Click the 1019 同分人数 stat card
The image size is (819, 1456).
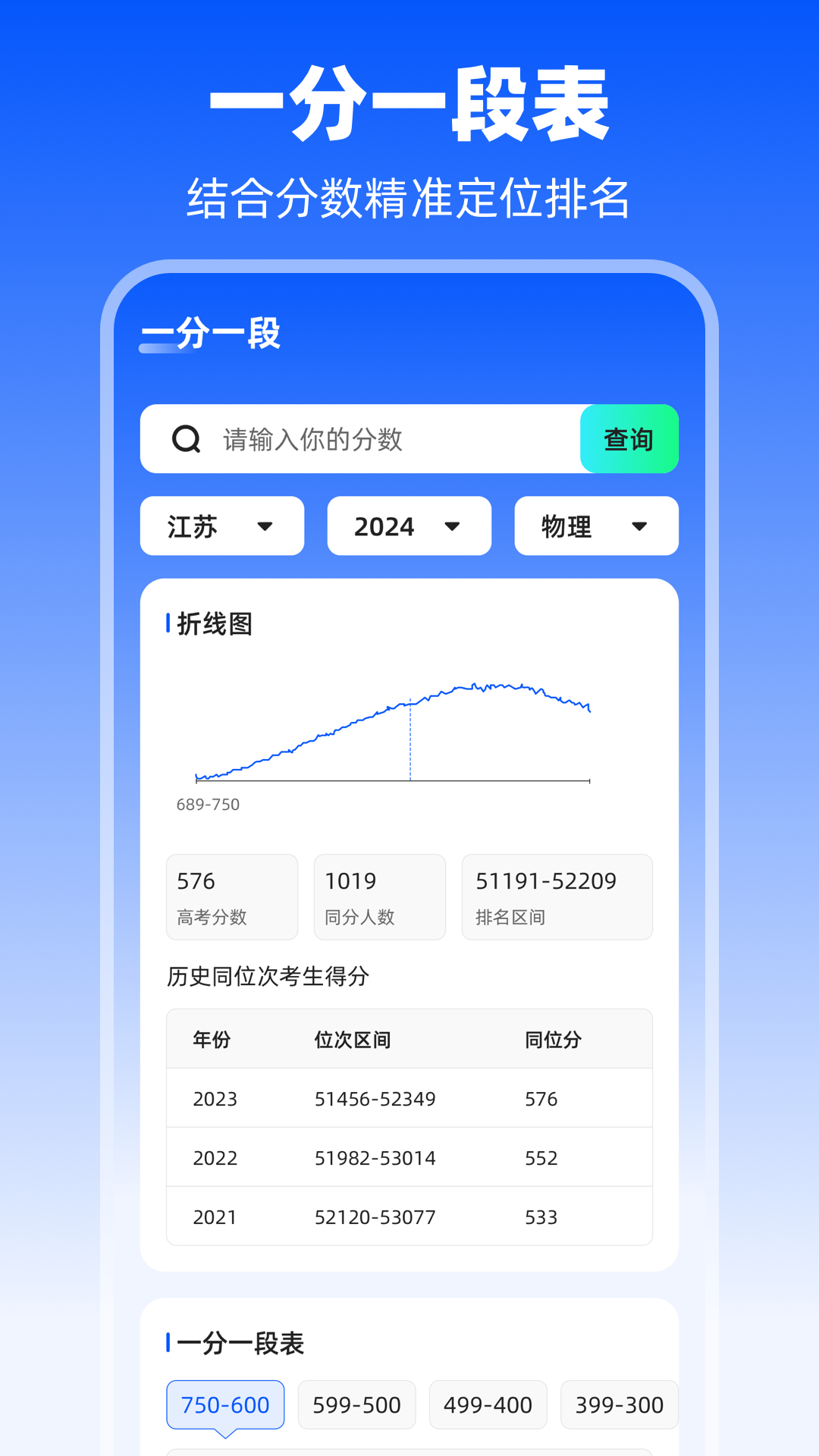[x=378, y=897]
